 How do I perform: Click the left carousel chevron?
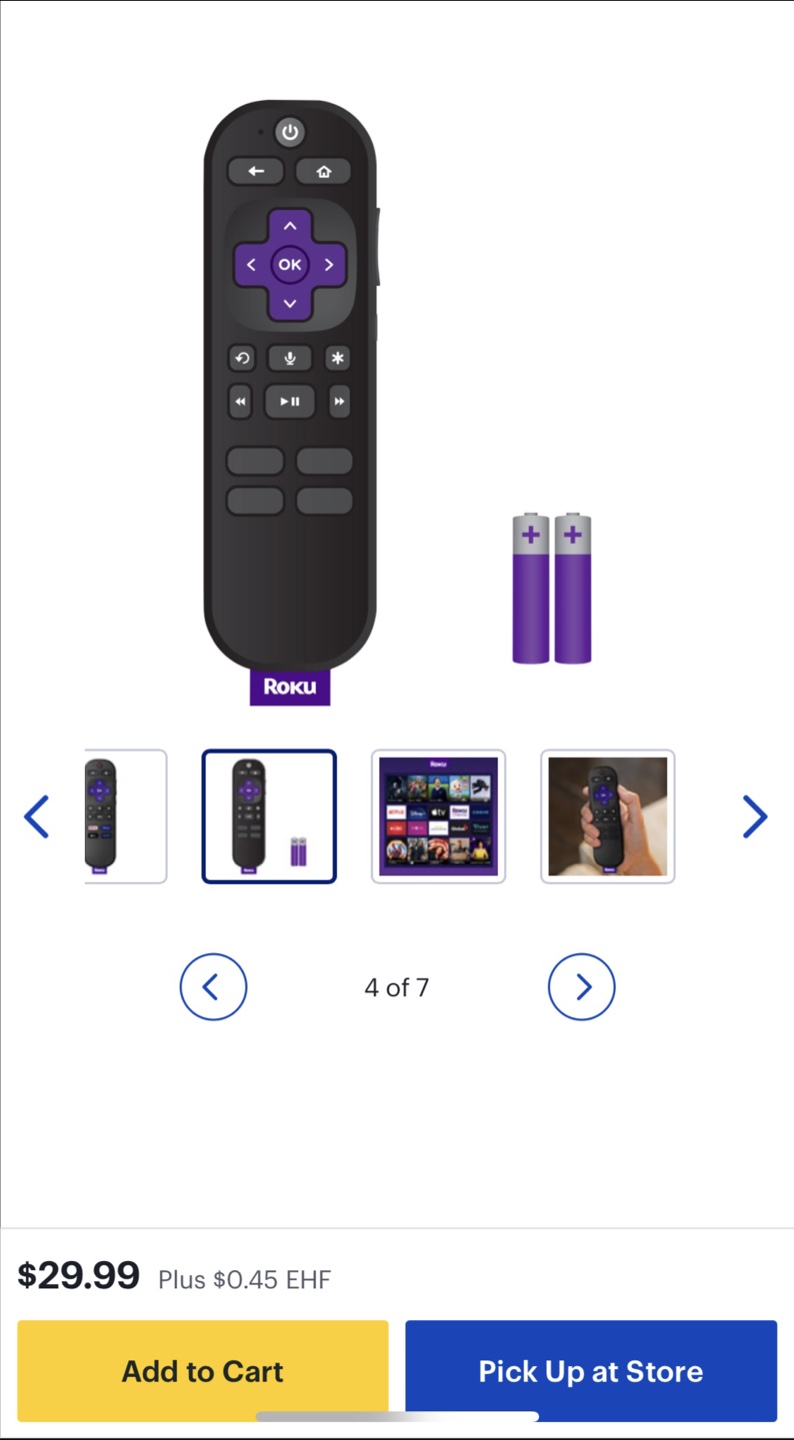pyautogui.click(x=37, y=816)
